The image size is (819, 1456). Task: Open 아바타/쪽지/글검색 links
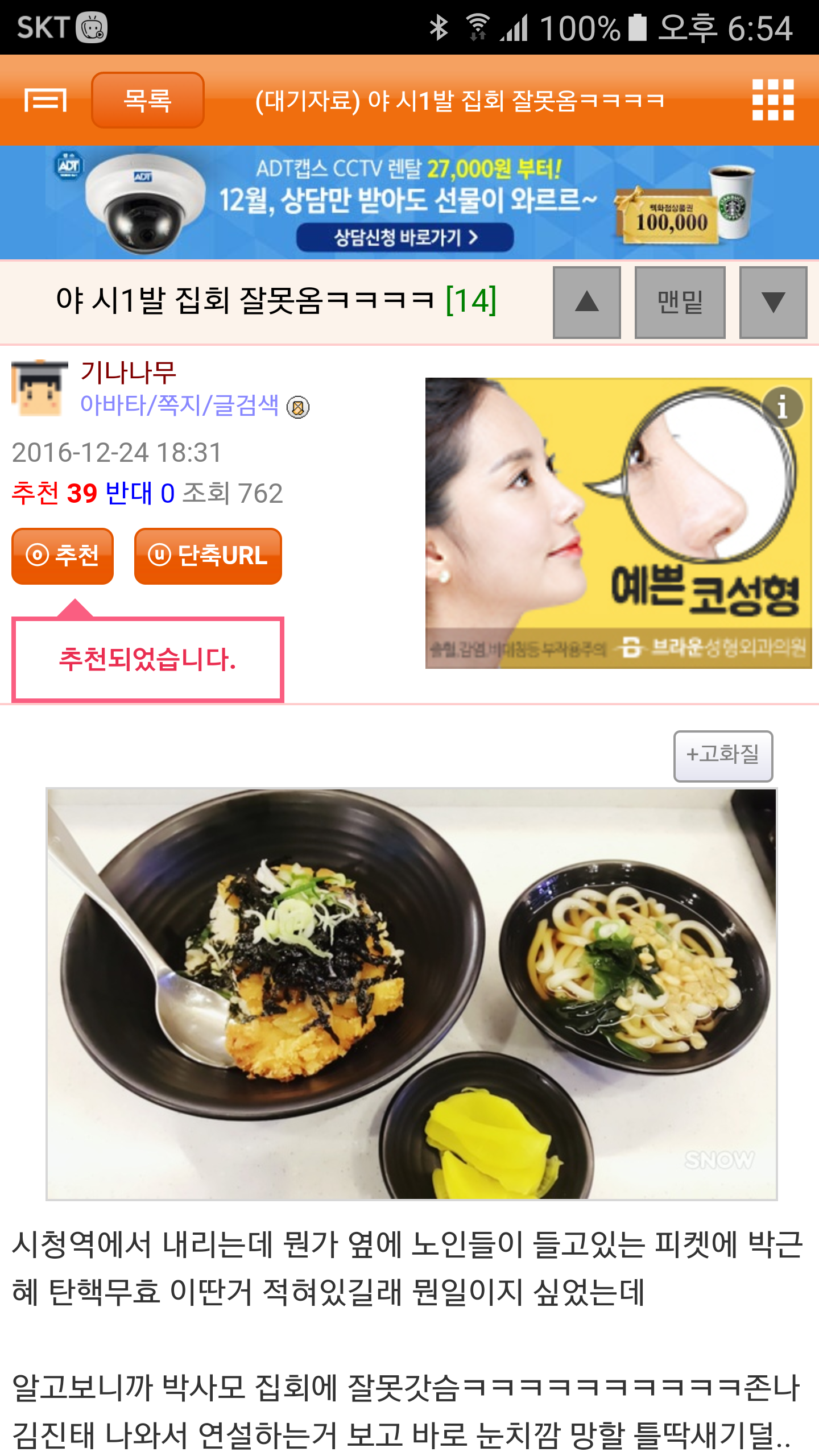click(x=180, y=405)
